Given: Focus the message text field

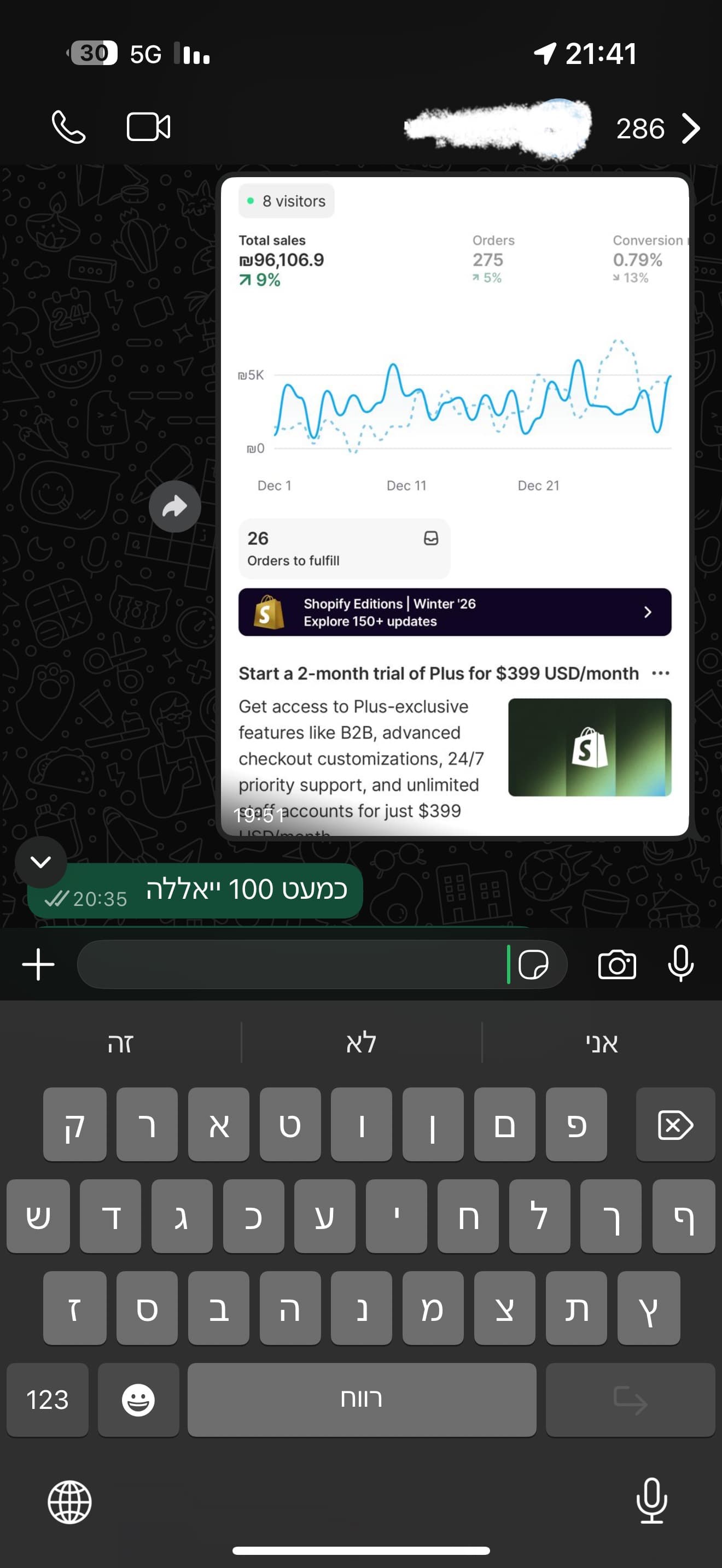Looking at the screenshot, I should tap(292, 964).
